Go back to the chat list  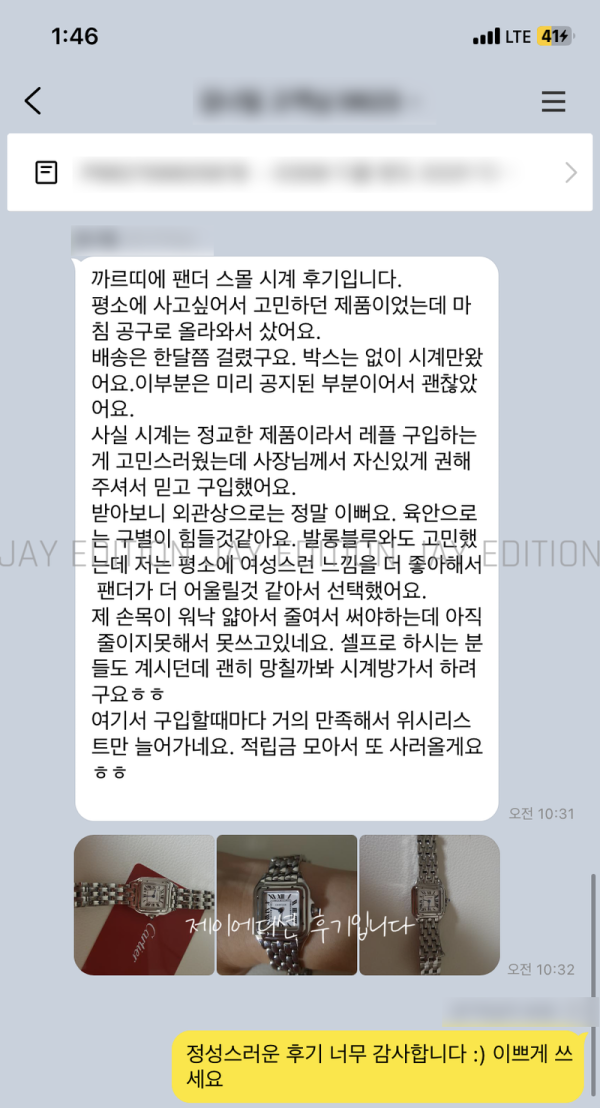point(33,101)
